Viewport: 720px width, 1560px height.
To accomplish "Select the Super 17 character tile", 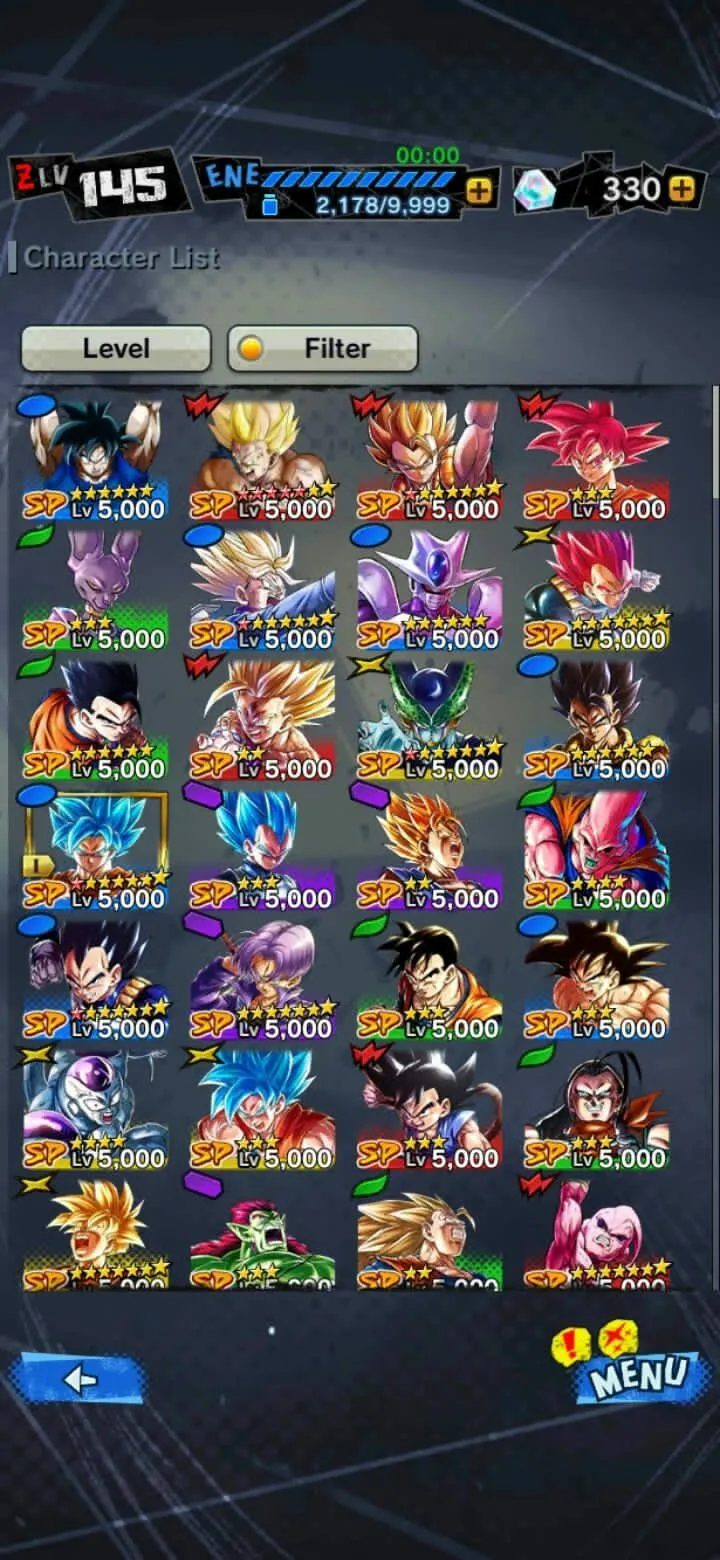I will click(x=597, y=1108).
